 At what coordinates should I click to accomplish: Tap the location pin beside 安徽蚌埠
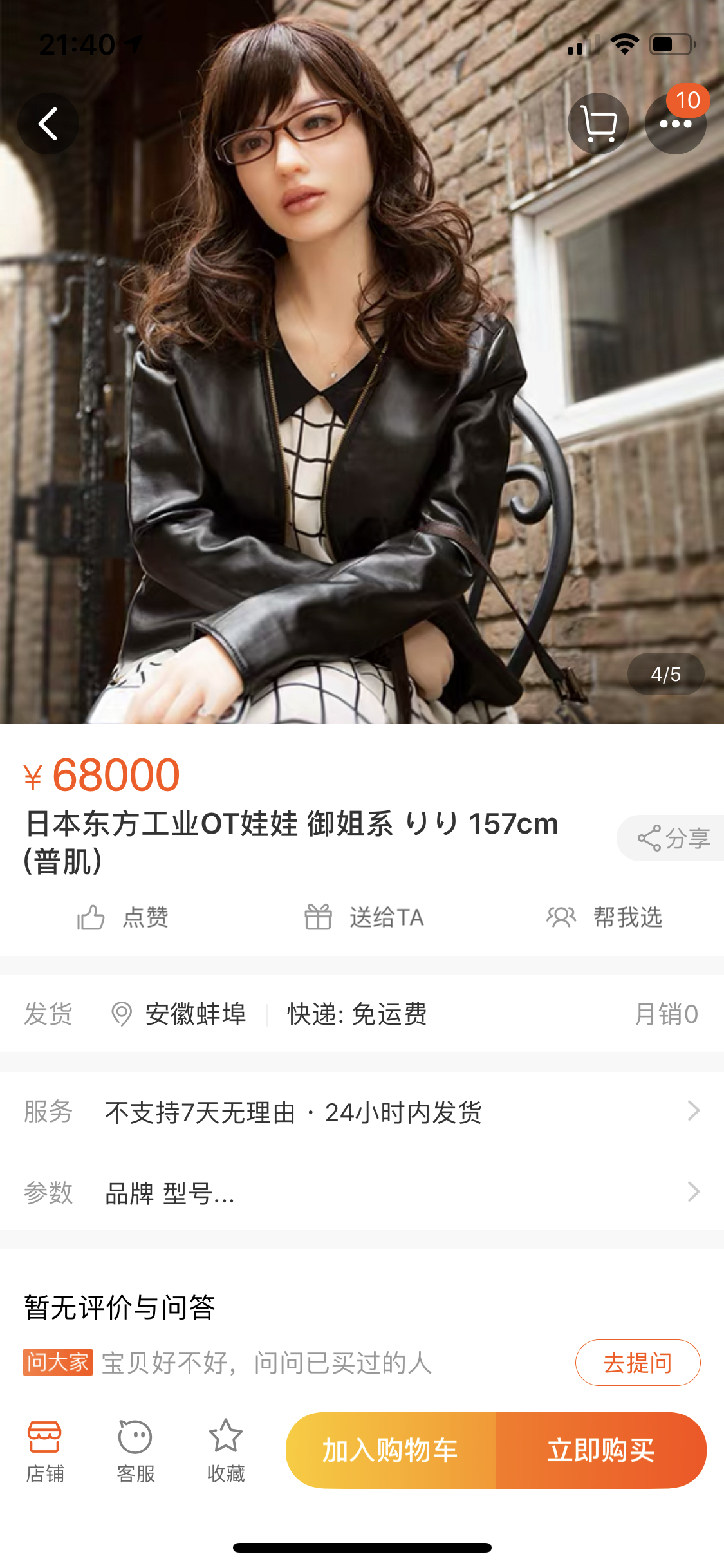pyautogui.click(x=122, y=1013)
